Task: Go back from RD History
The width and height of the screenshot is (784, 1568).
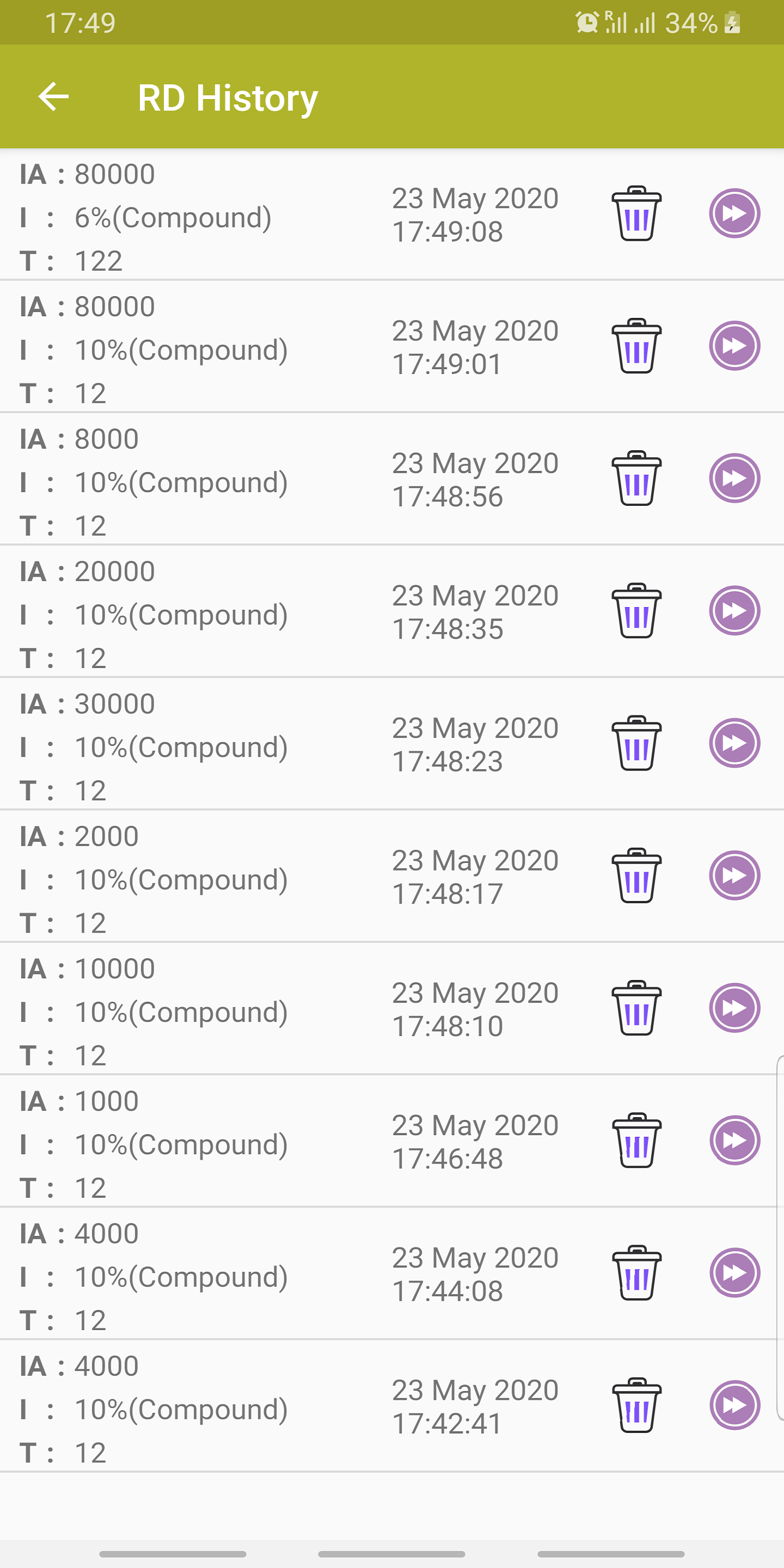Action: pos(53,97)
